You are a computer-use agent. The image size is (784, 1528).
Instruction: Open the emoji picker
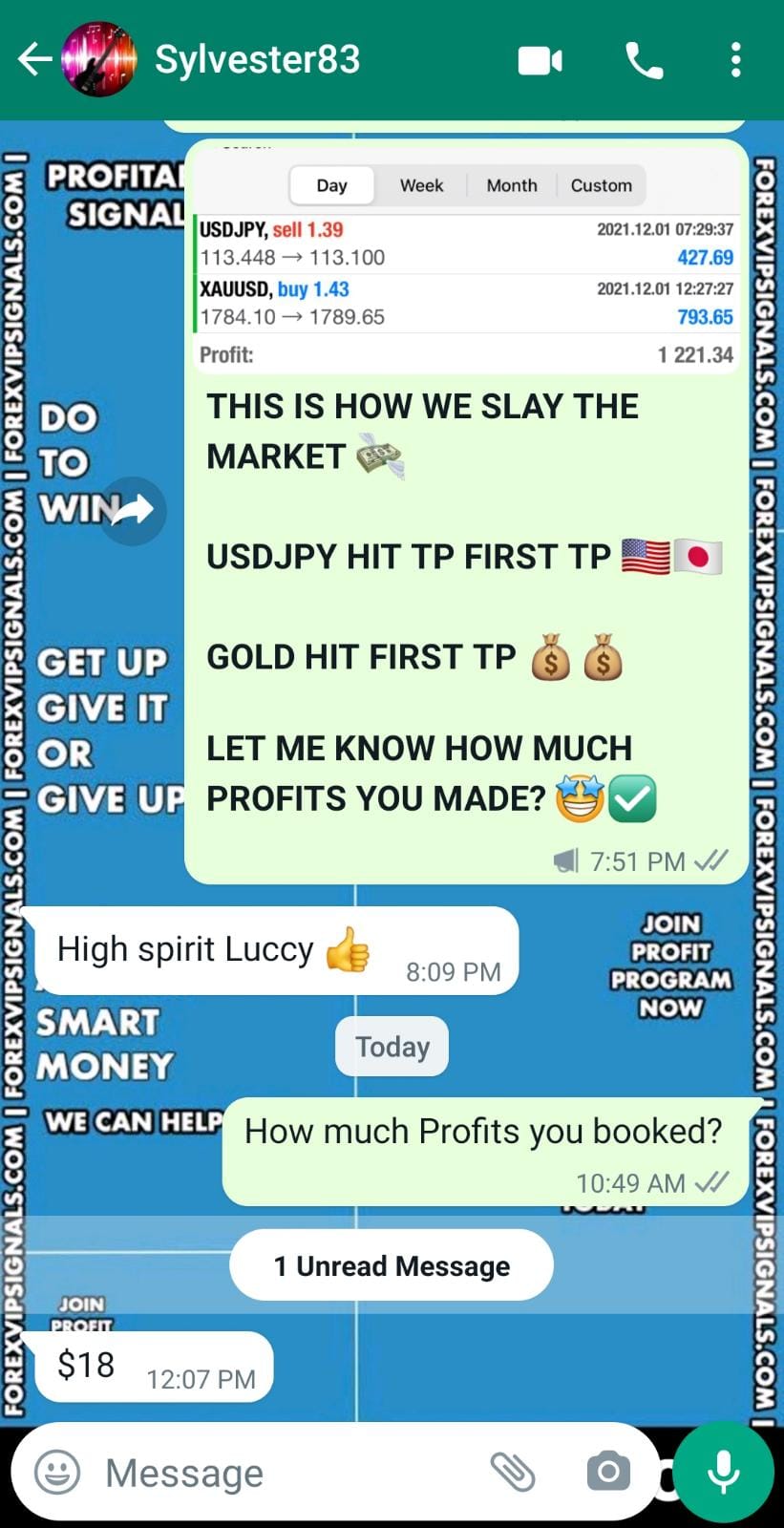point(57,1472)
